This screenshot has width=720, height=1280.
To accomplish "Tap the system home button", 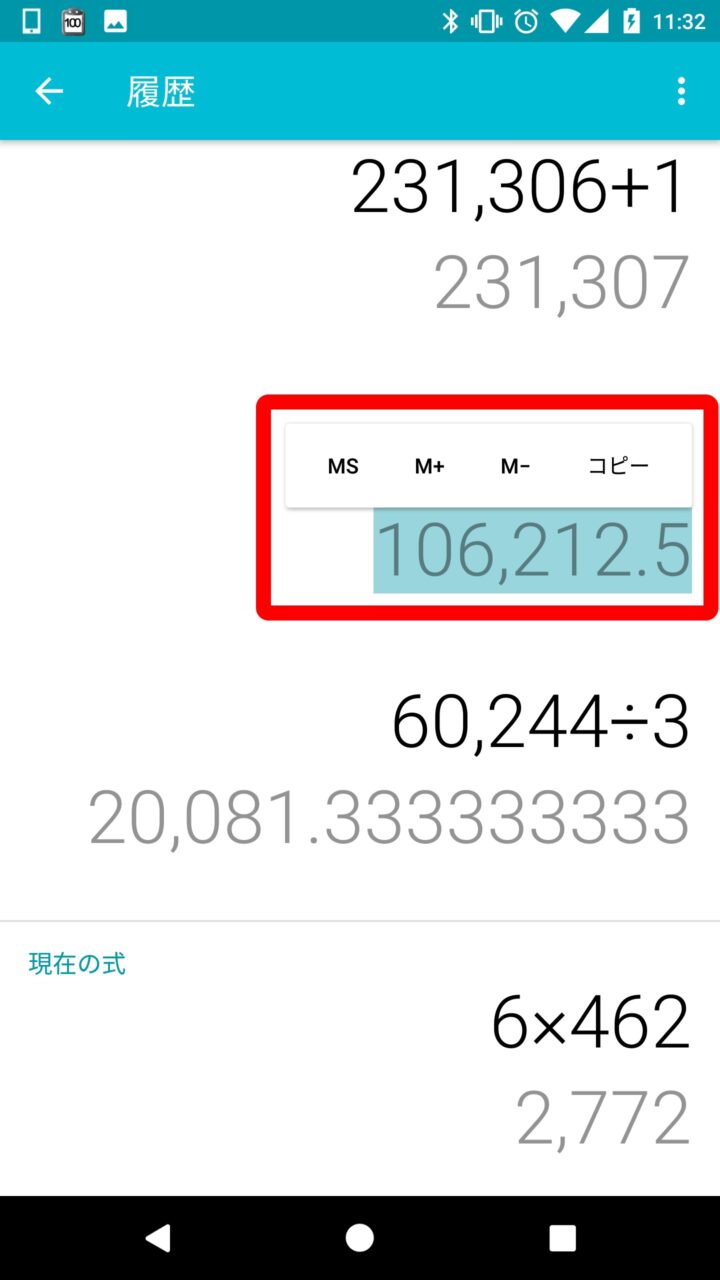I will 360,1238.
